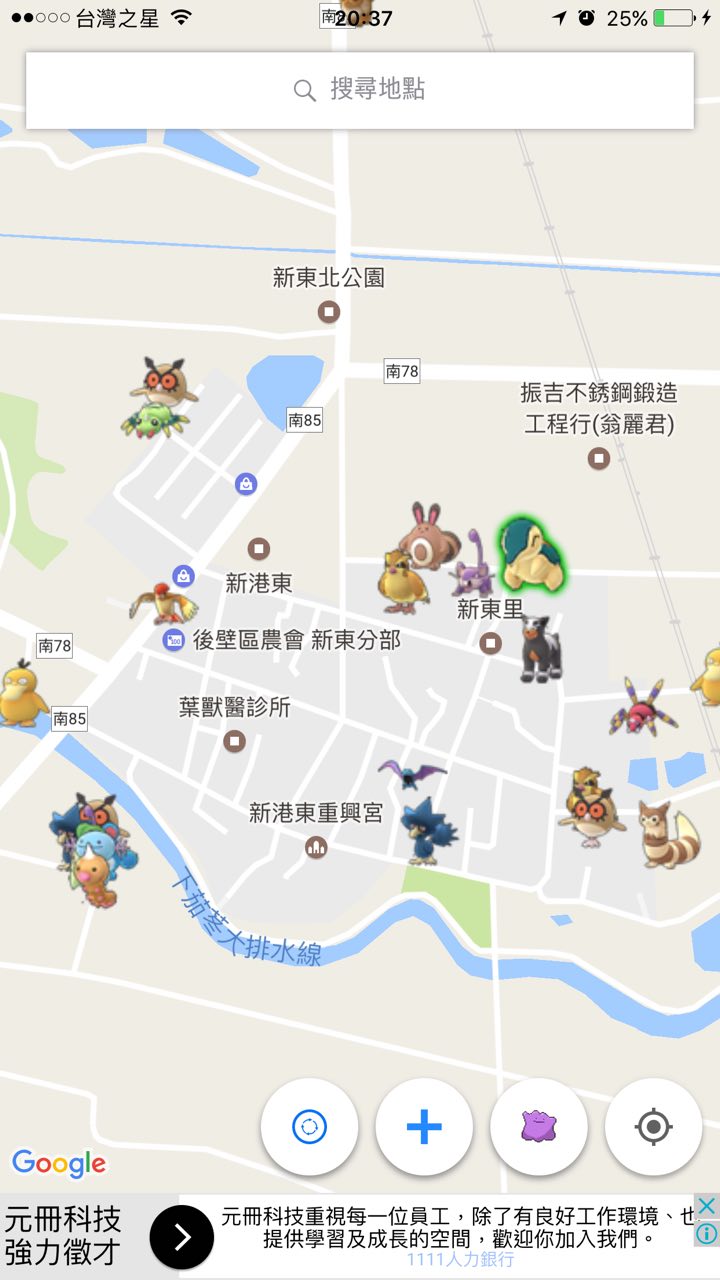Viewport: 720px width, 1280px height.
Task: Tap the Houndour marker near 新東里
Action: (x=538, y=649)
